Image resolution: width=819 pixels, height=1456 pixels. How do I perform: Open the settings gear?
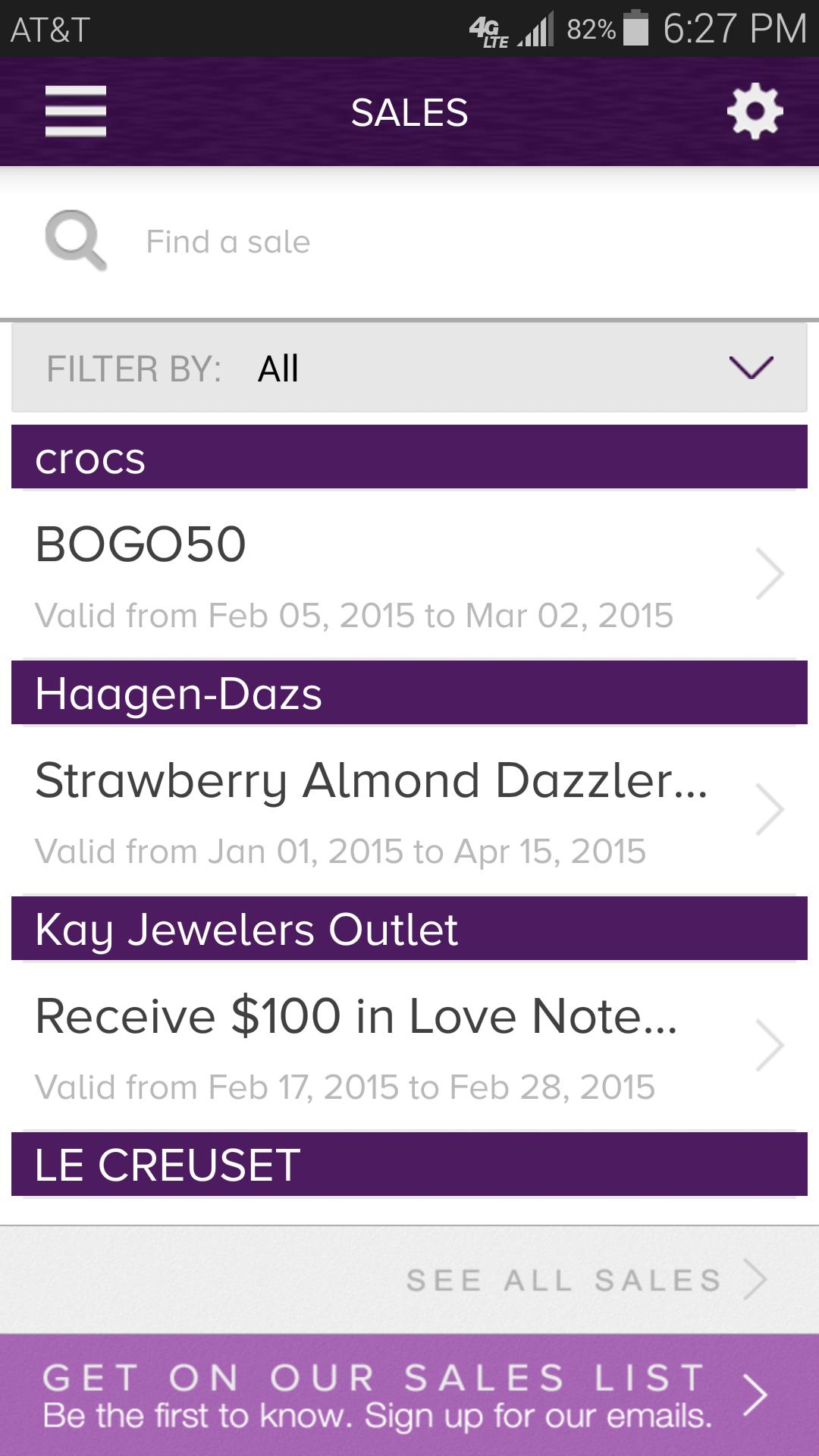(x=755, y=112)
